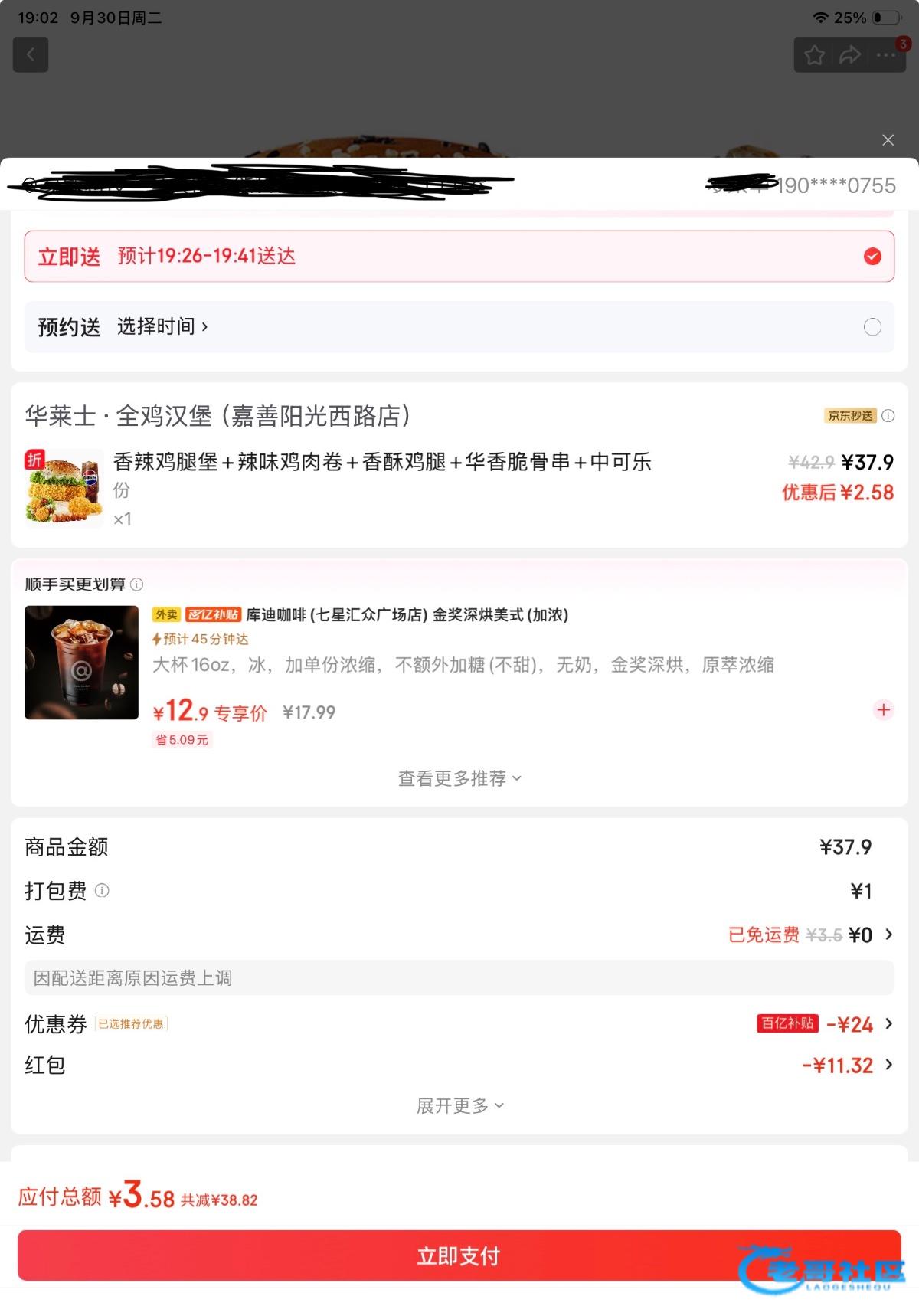Go back with the top-left arrow
This screenshot has height=1316, width=919.
pyautogui.click(x=31, y=55)
